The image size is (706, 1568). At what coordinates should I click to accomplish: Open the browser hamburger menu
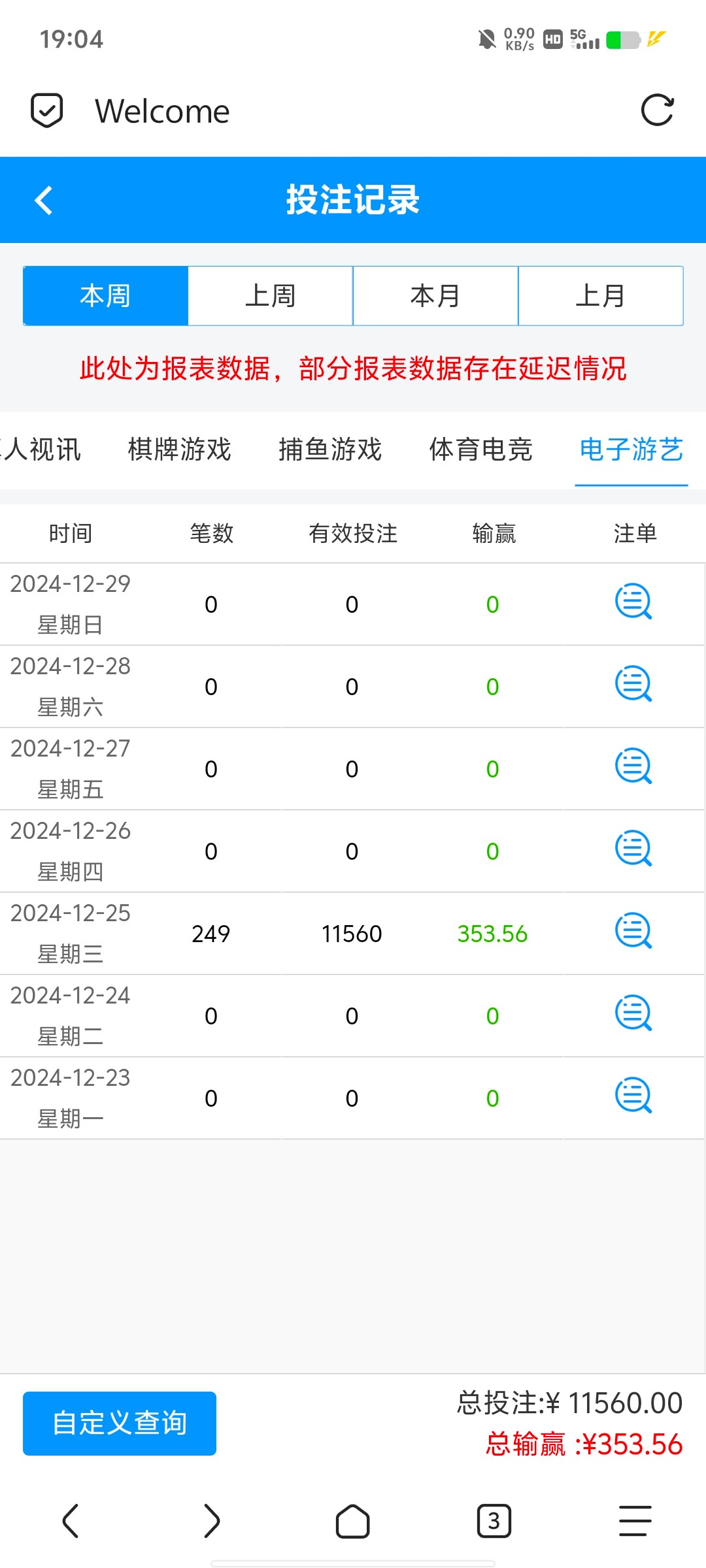635,1521
